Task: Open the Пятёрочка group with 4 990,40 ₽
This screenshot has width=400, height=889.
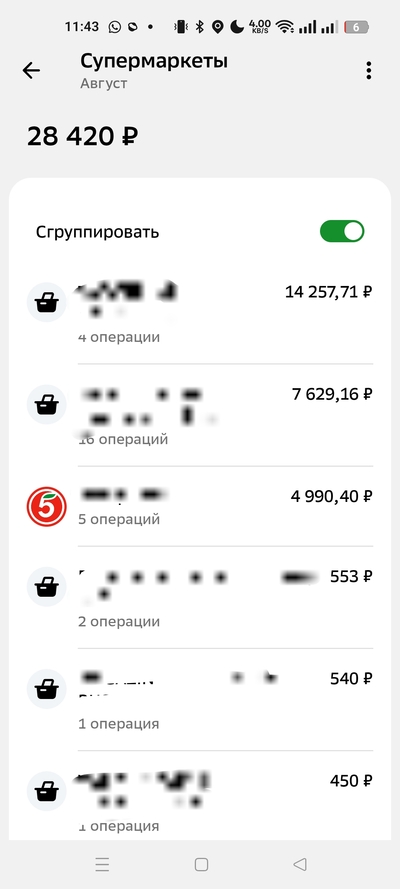Action: pos(200,506)
